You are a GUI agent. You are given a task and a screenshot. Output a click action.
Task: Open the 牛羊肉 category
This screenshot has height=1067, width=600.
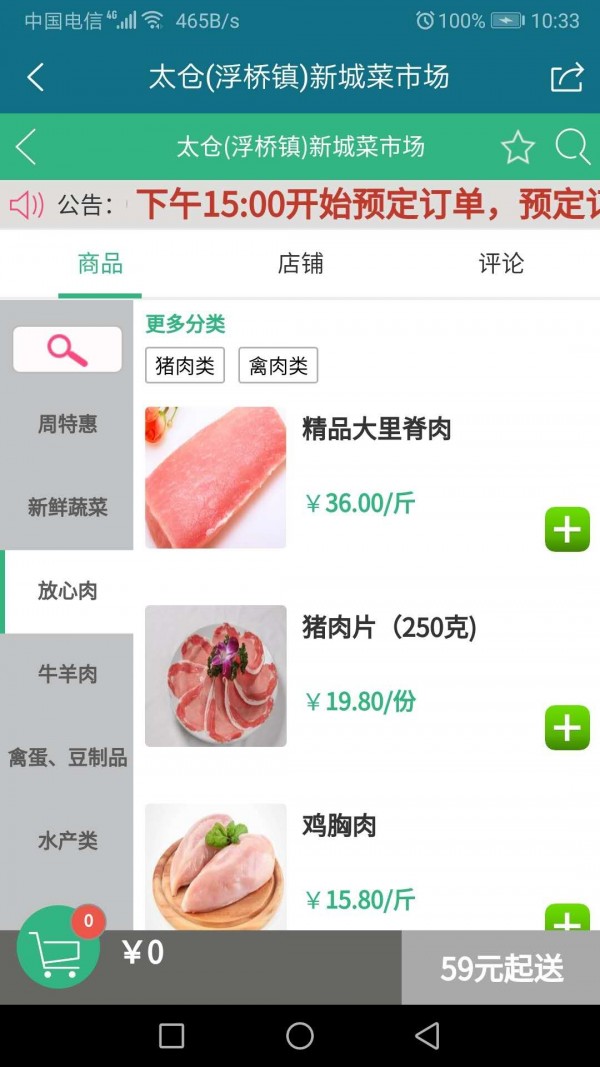(x=67, y=674)
